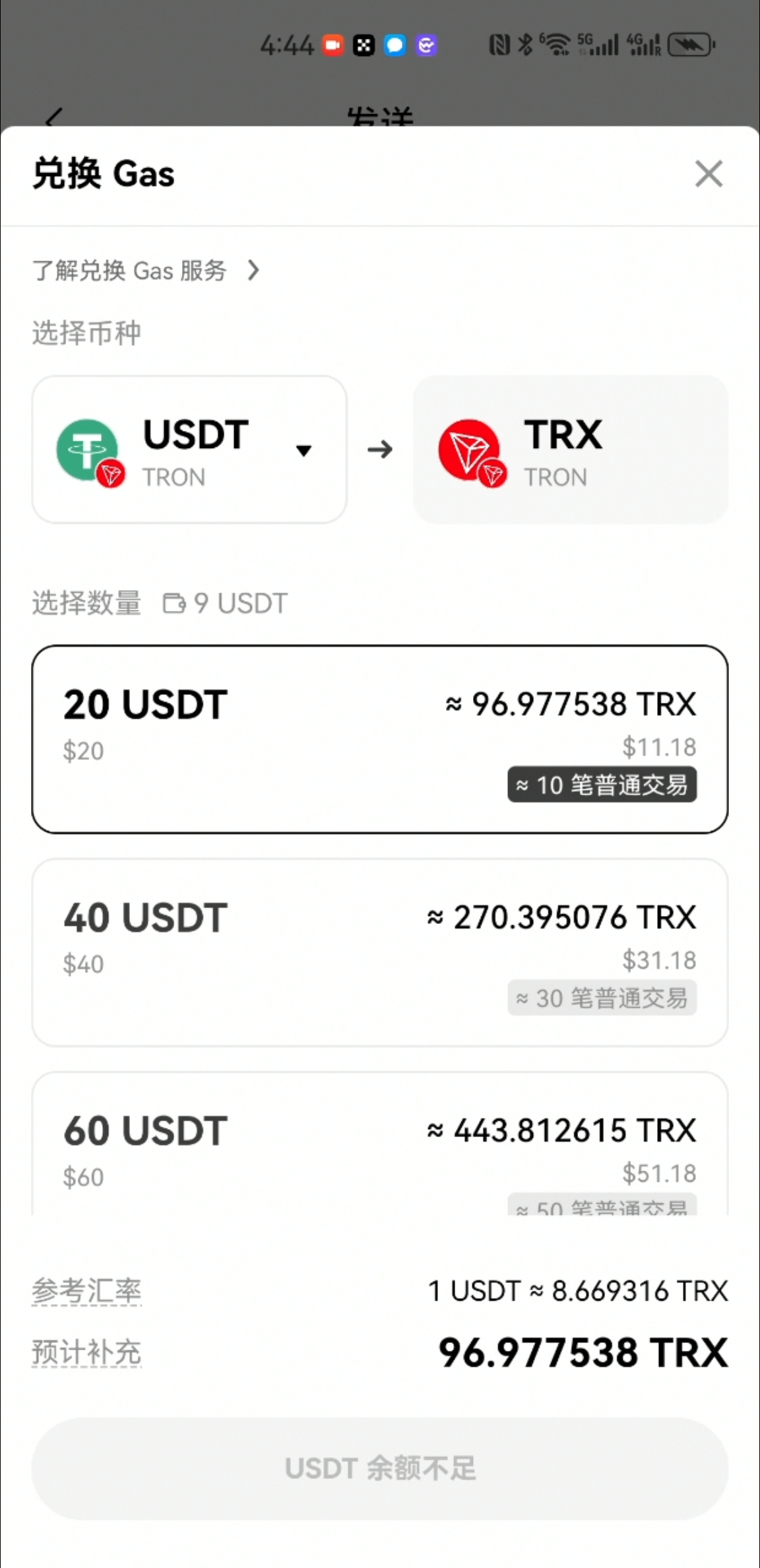
Task: Close the 兑换 Gas dialog
Action: (x=709, y=174)
